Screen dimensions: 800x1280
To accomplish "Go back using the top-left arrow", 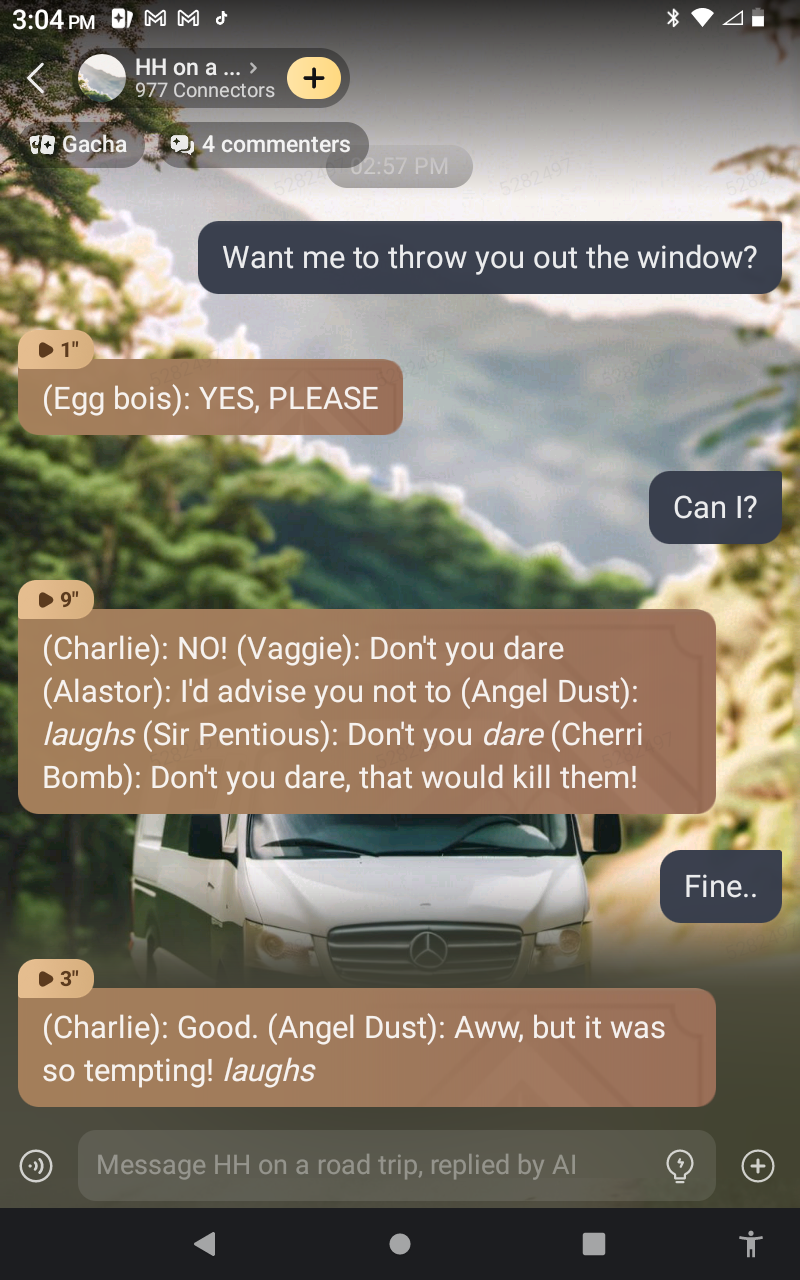I will pos(36,78).
